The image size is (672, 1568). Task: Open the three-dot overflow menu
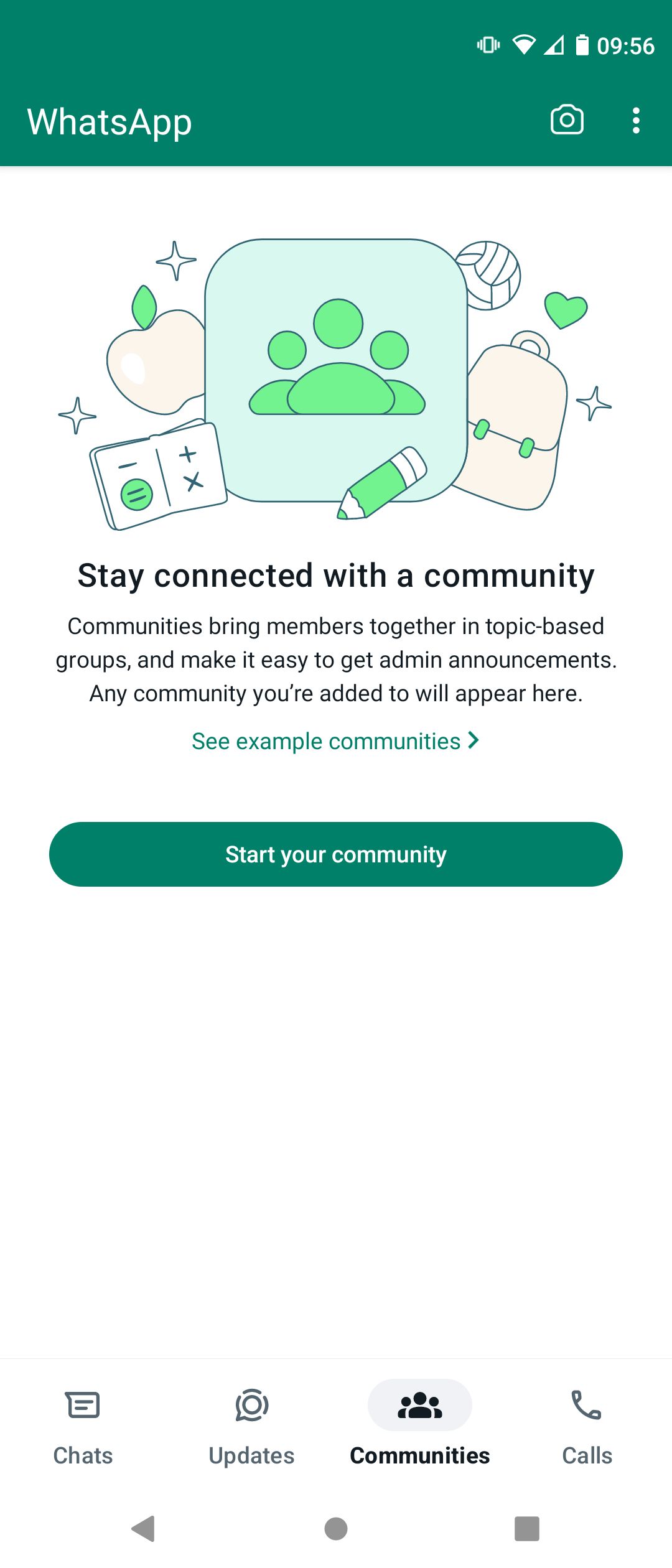coord(635,120)
